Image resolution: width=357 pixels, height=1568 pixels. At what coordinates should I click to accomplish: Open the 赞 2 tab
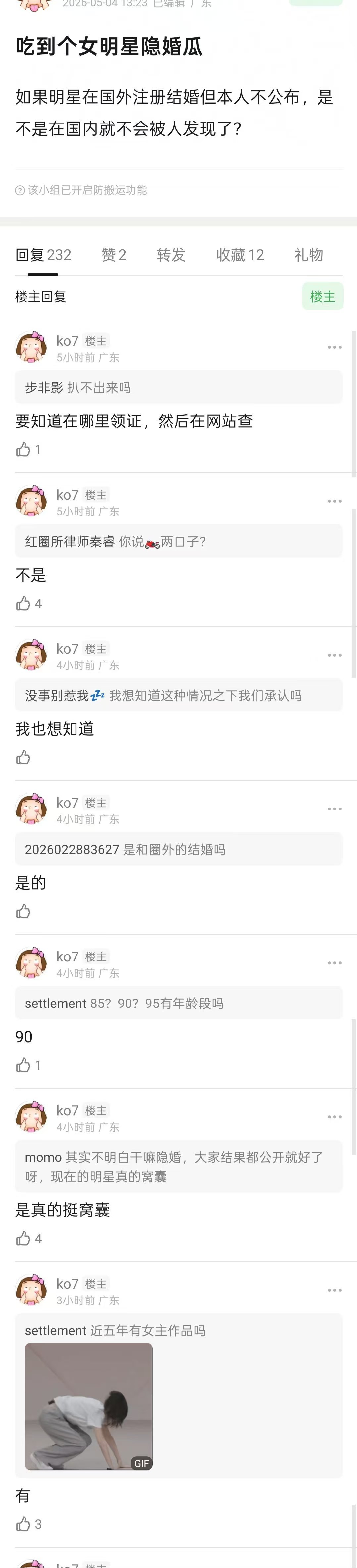pyautogui.click(x=113, y=254)
